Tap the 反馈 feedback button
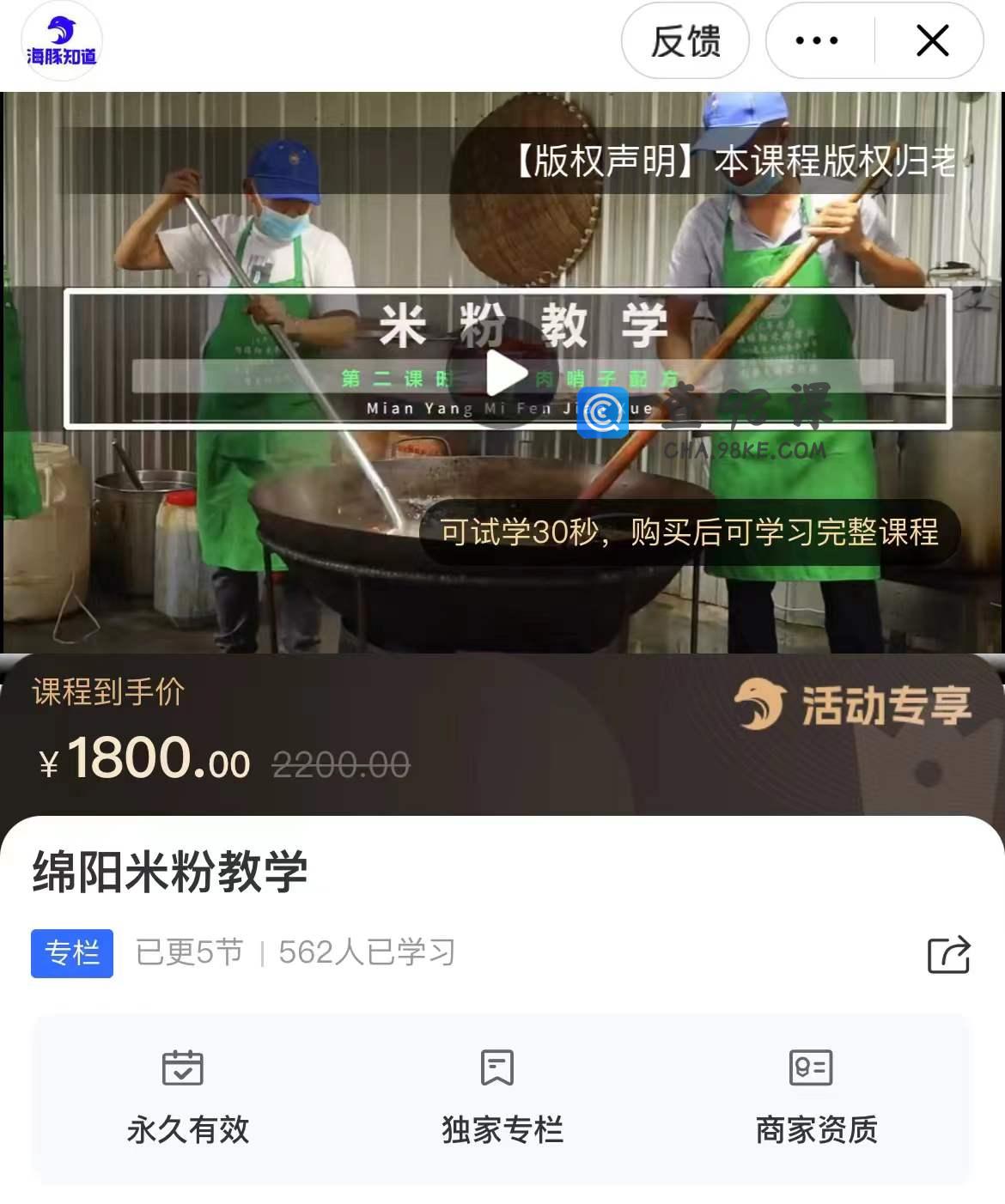Viewport: 1005px width, 1204px height. (x=685, y=40)
